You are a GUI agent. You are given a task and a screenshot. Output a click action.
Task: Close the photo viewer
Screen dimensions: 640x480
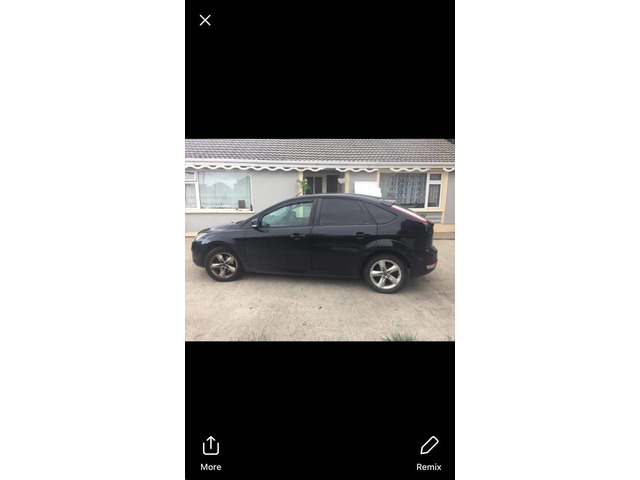(x=205, y=20)
